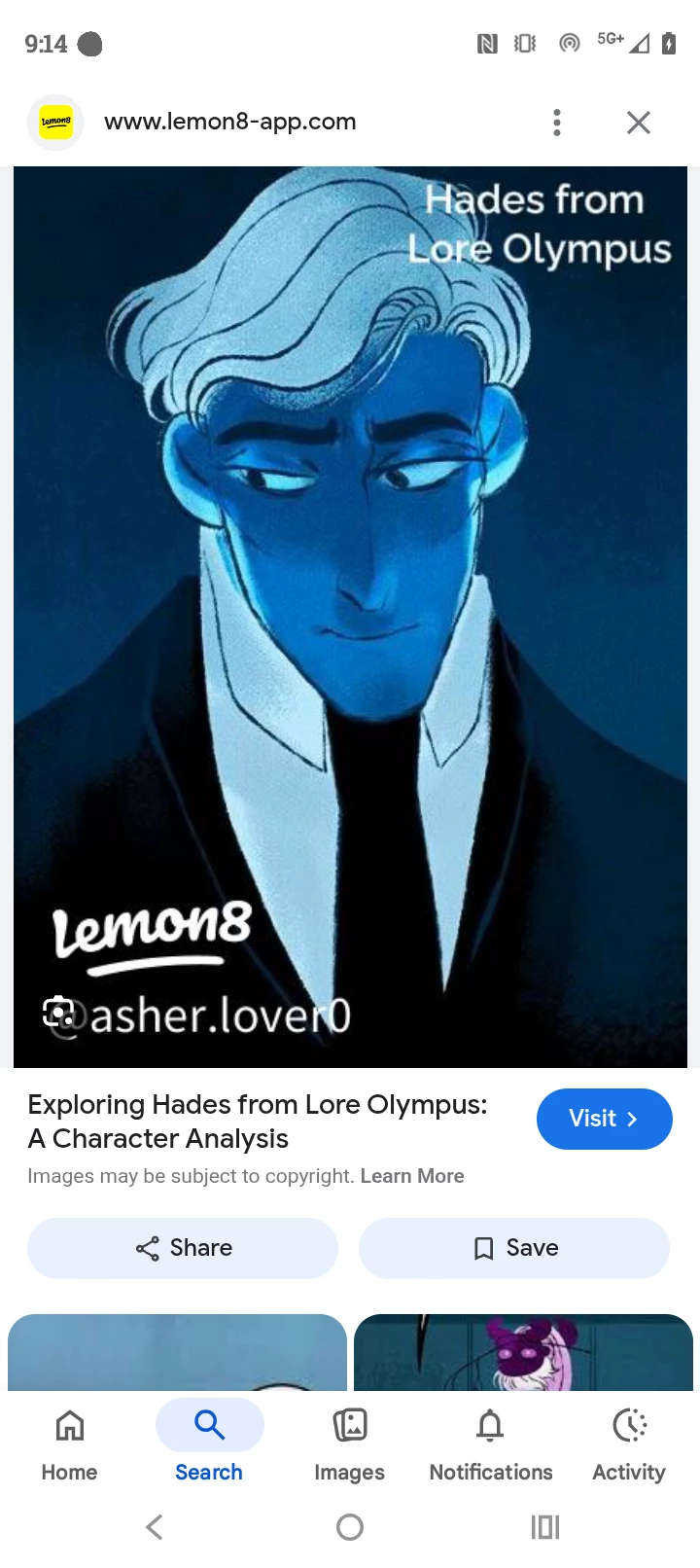Open the Learn More copyright link

(x=412, y=1176)
